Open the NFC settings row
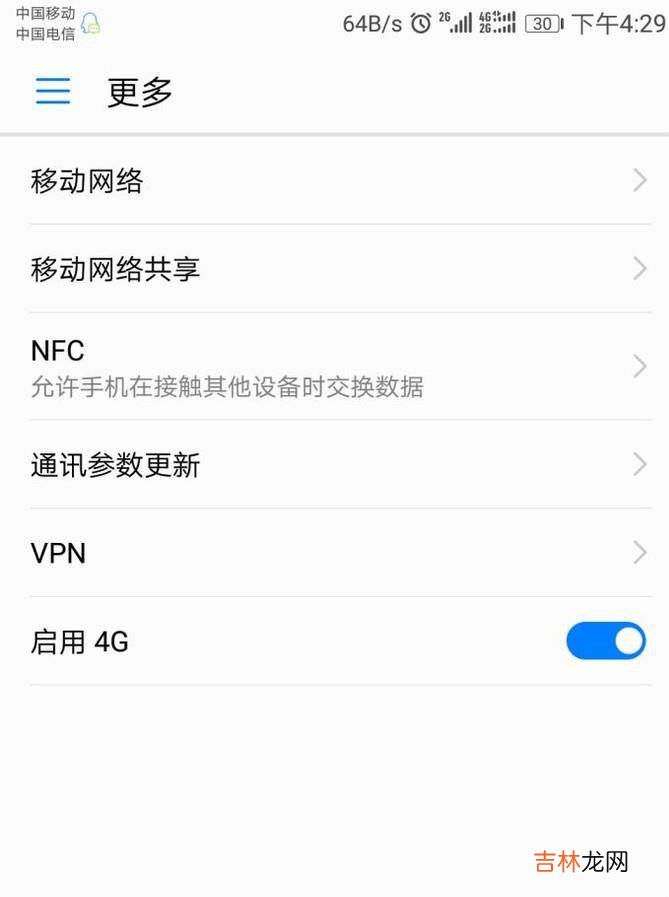 (334, 366)
